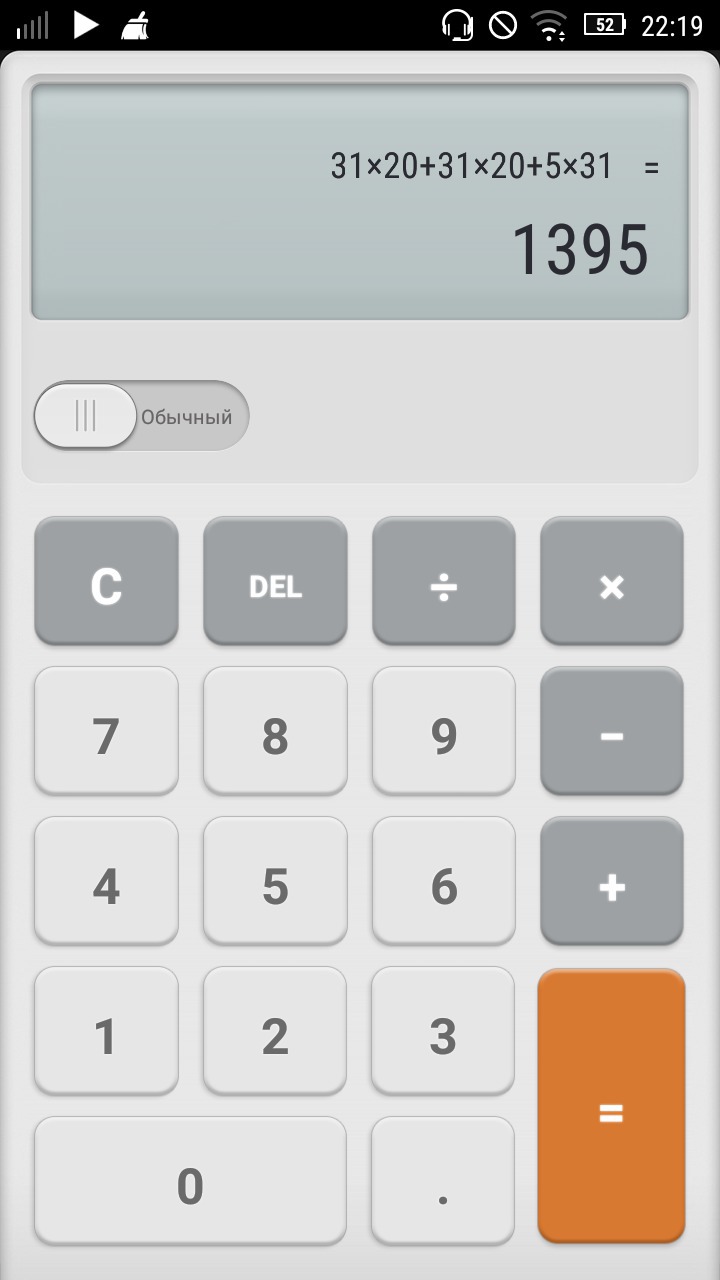Insert a decimal point

coord(443,1181)
